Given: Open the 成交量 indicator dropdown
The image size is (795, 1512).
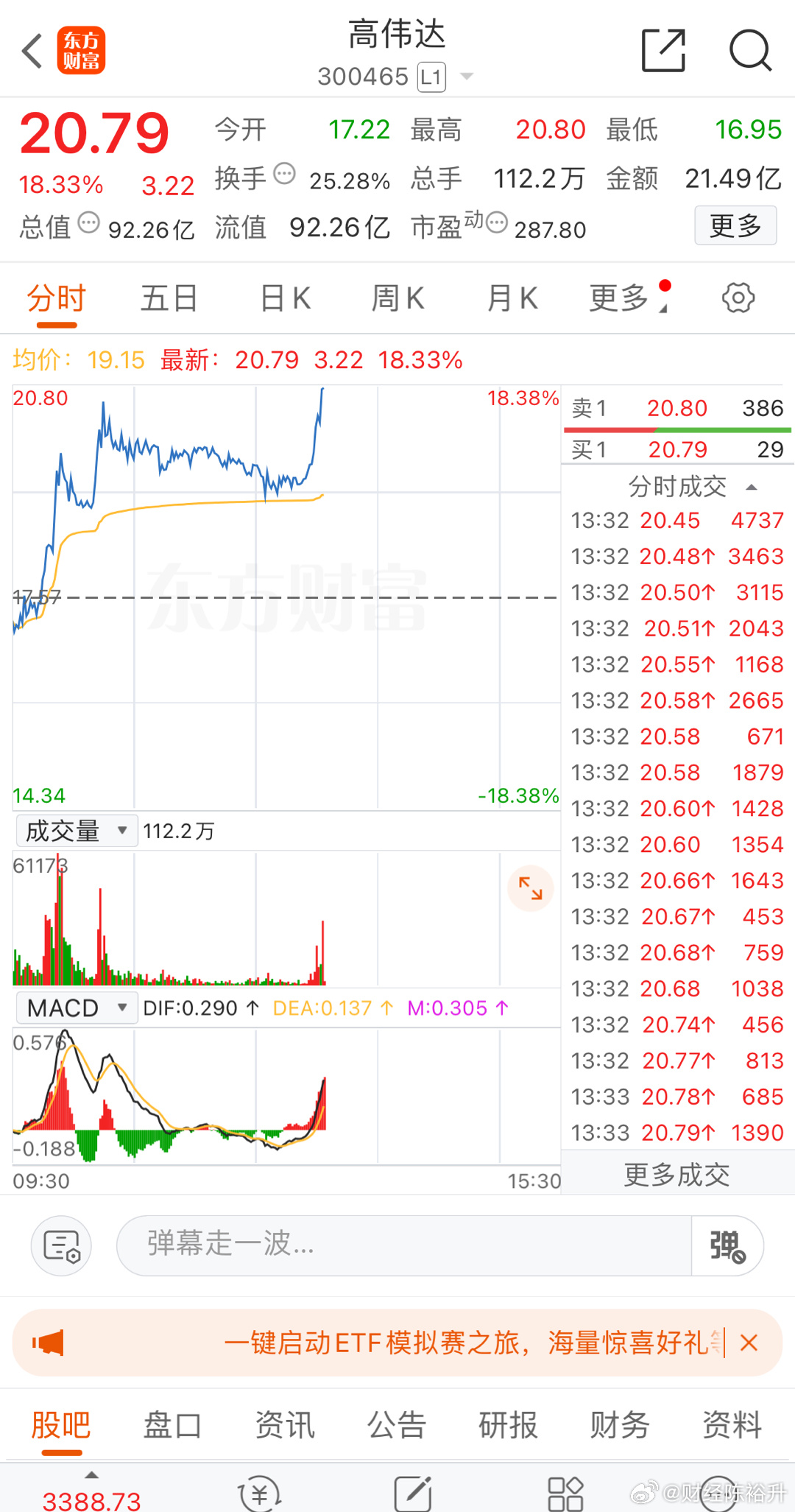Looking at the screenshot, I should 77,831.
